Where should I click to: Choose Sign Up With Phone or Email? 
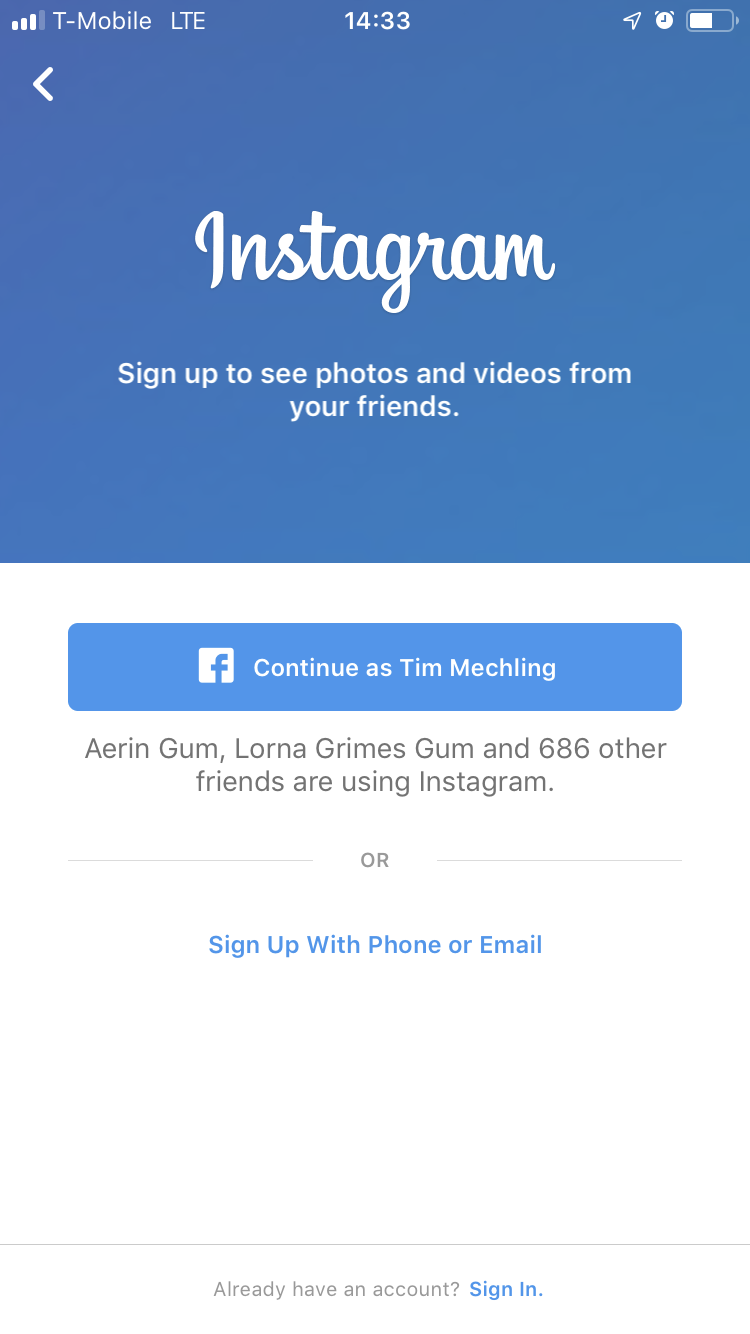coord(375,945)
